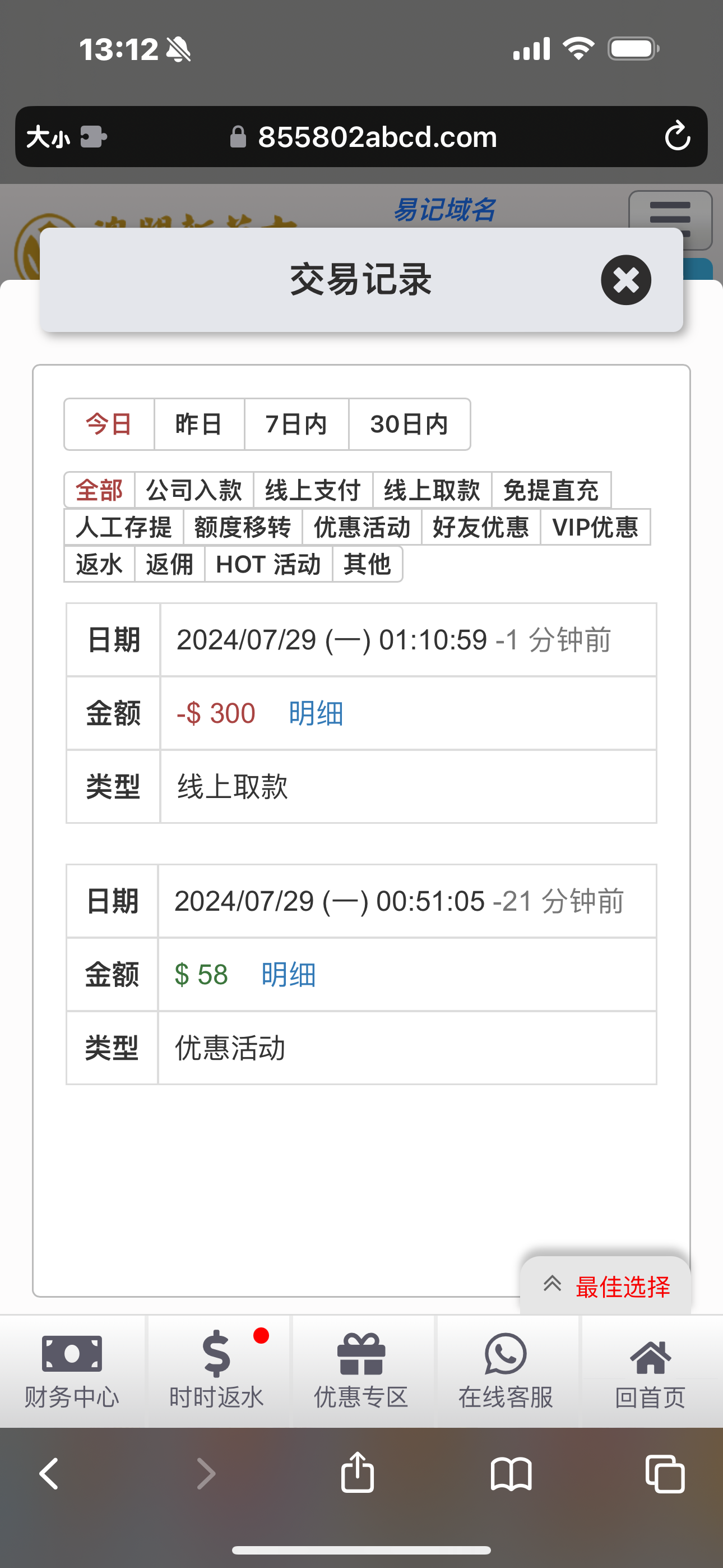
Task: Filter records by 返水
Action: click(x=99, y=564)
